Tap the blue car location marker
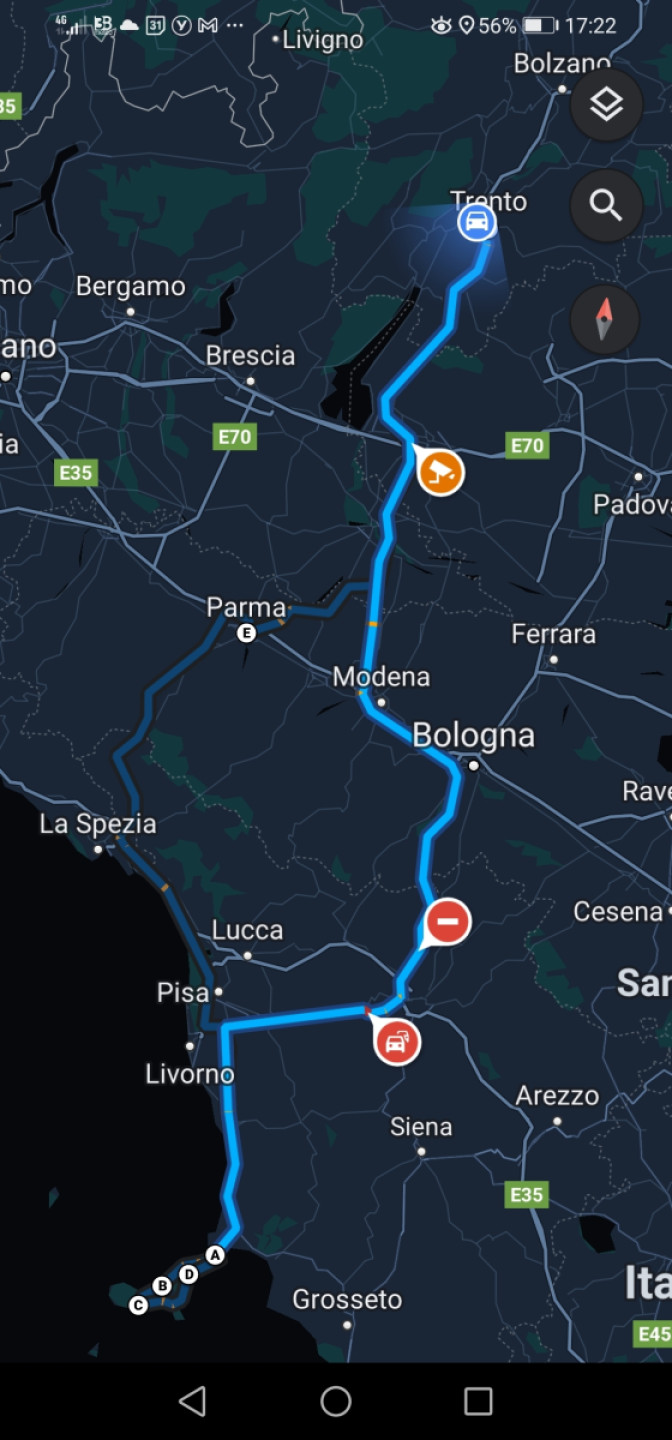Screen dimensions: 672x1440 [477, 222]
